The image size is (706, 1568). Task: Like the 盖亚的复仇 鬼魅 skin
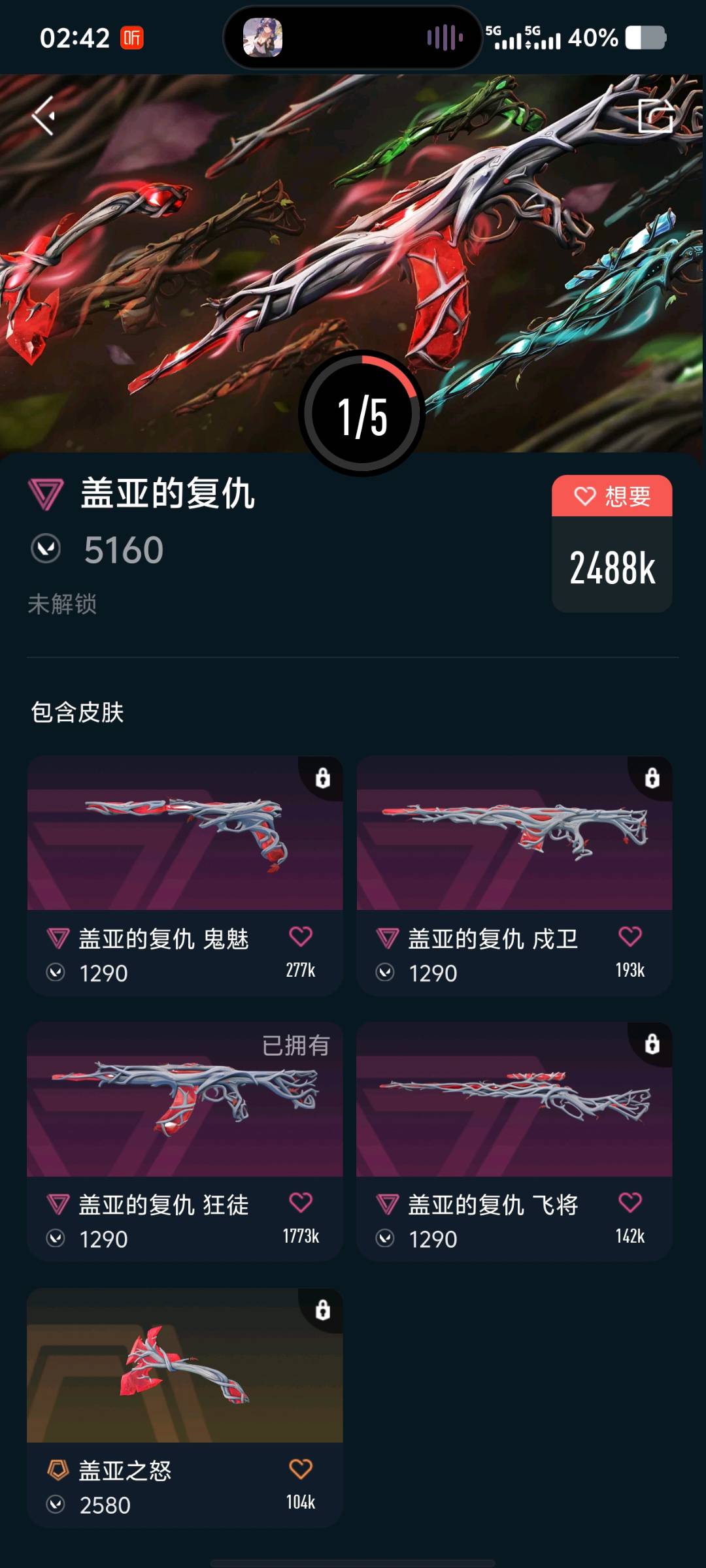301,937
